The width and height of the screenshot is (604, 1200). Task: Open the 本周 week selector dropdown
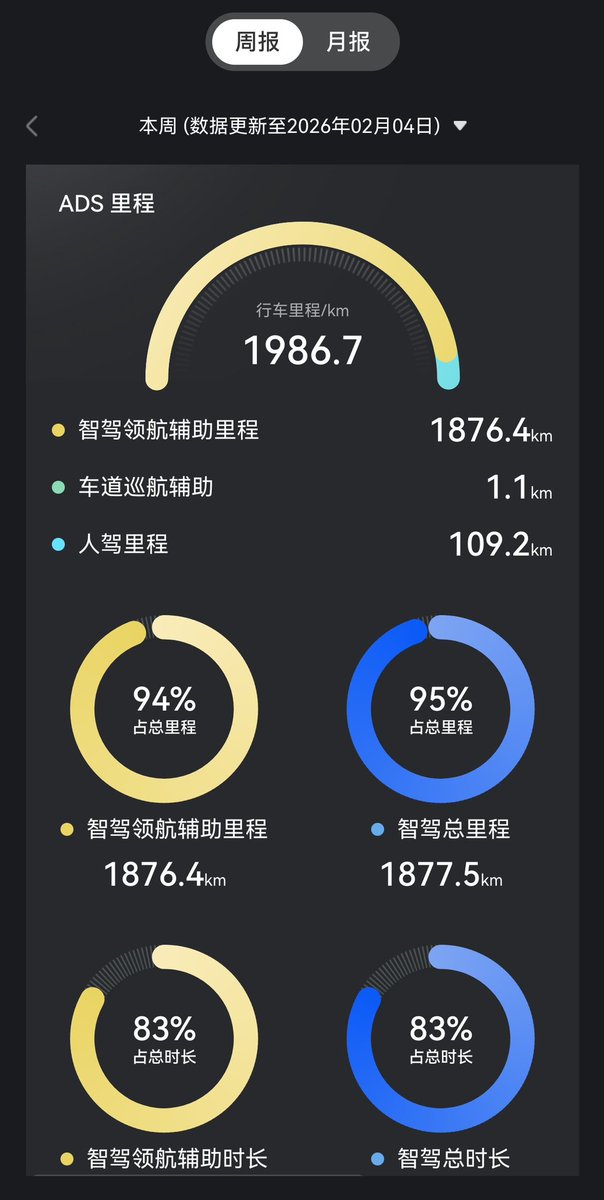303,126
